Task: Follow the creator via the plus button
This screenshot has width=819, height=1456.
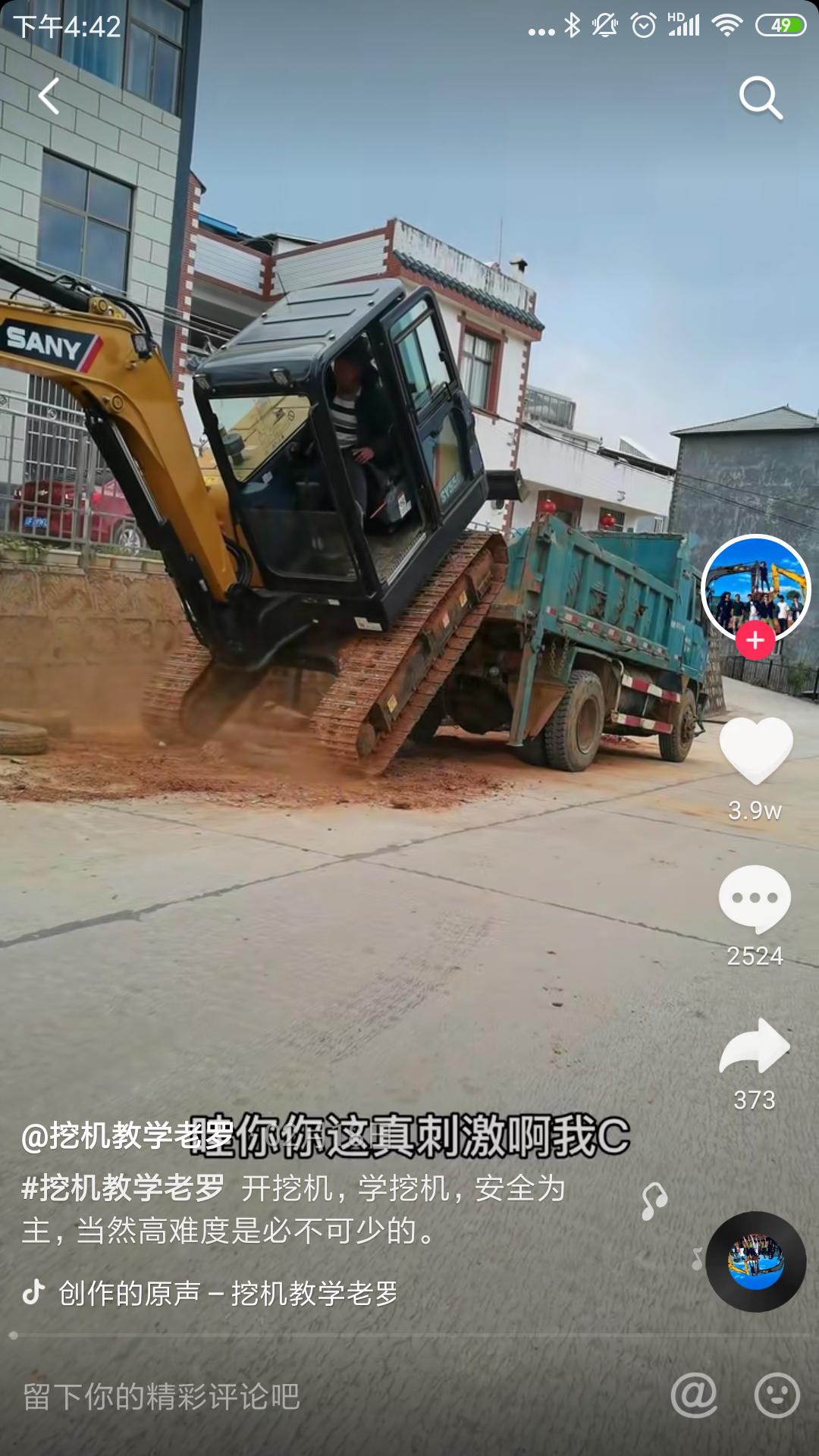Action: tap(755, 640)
